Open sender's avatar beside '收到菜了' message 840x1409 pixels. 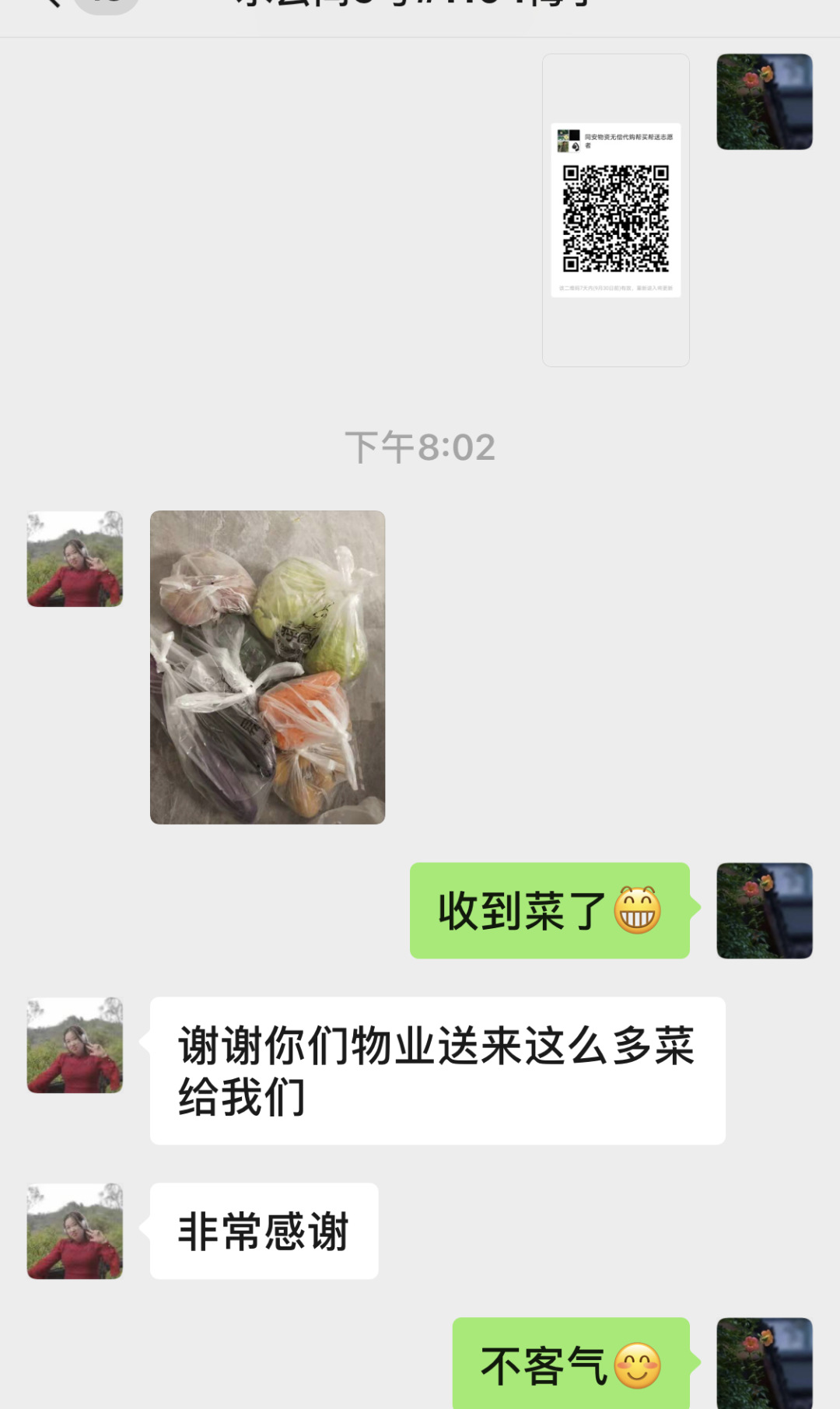(764, 910)
